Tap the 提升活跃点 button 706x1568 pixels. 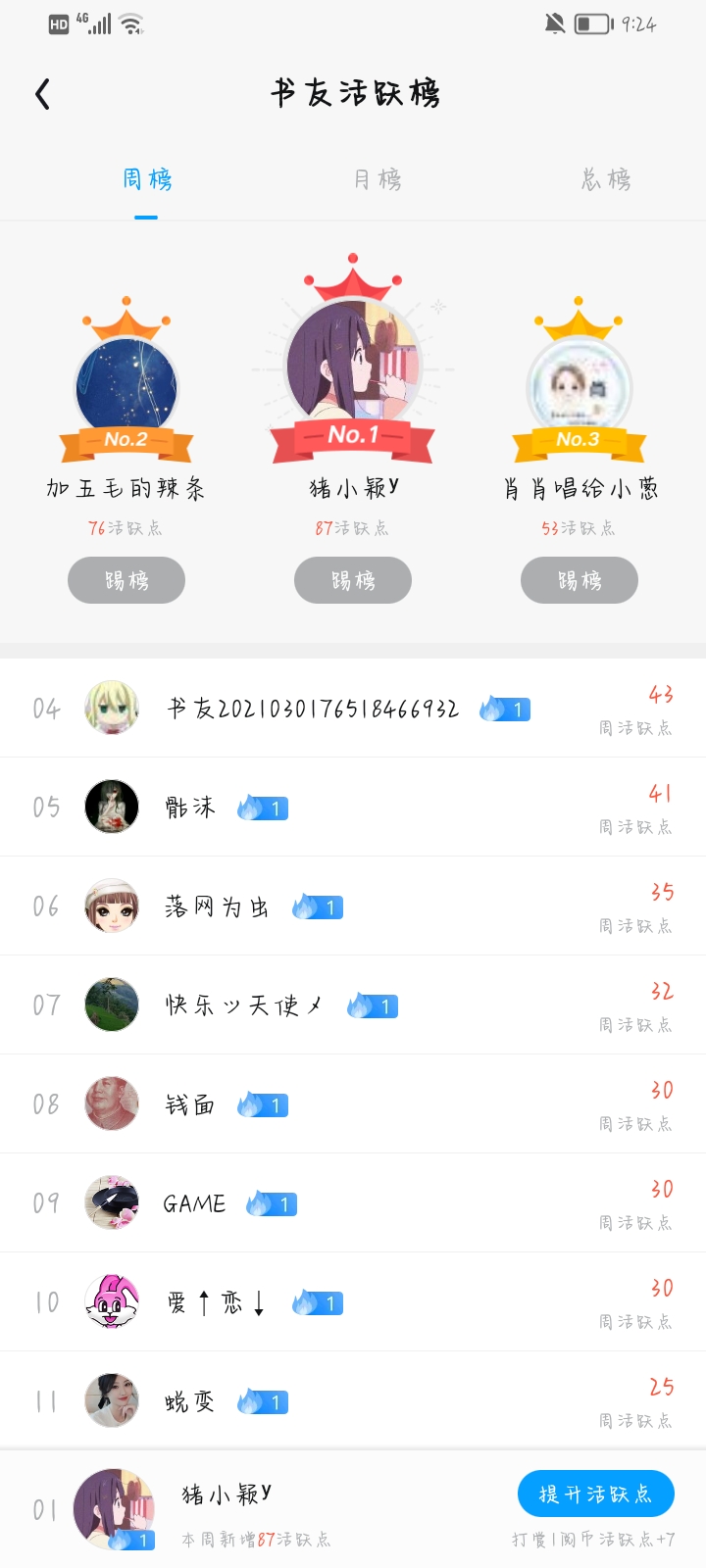point(596,1494)
